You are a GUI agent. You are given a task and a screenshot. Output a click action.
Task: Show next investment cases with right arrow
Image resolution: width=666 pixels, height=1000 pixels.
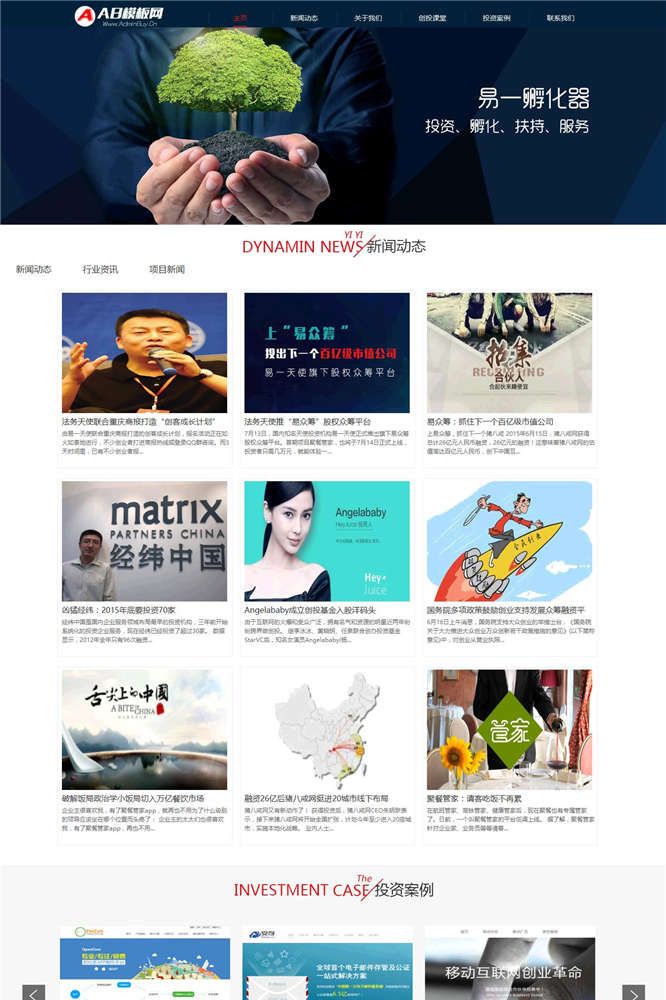(633, 993)
